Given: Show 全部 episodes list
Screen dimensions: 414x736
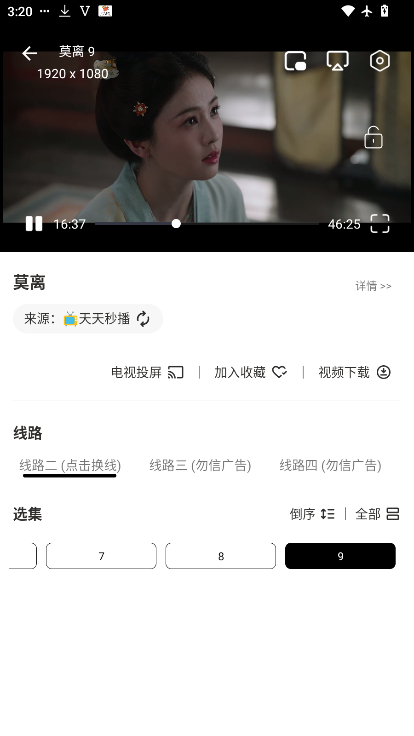Looking at the screenshot, I should [x=377, y=514].
